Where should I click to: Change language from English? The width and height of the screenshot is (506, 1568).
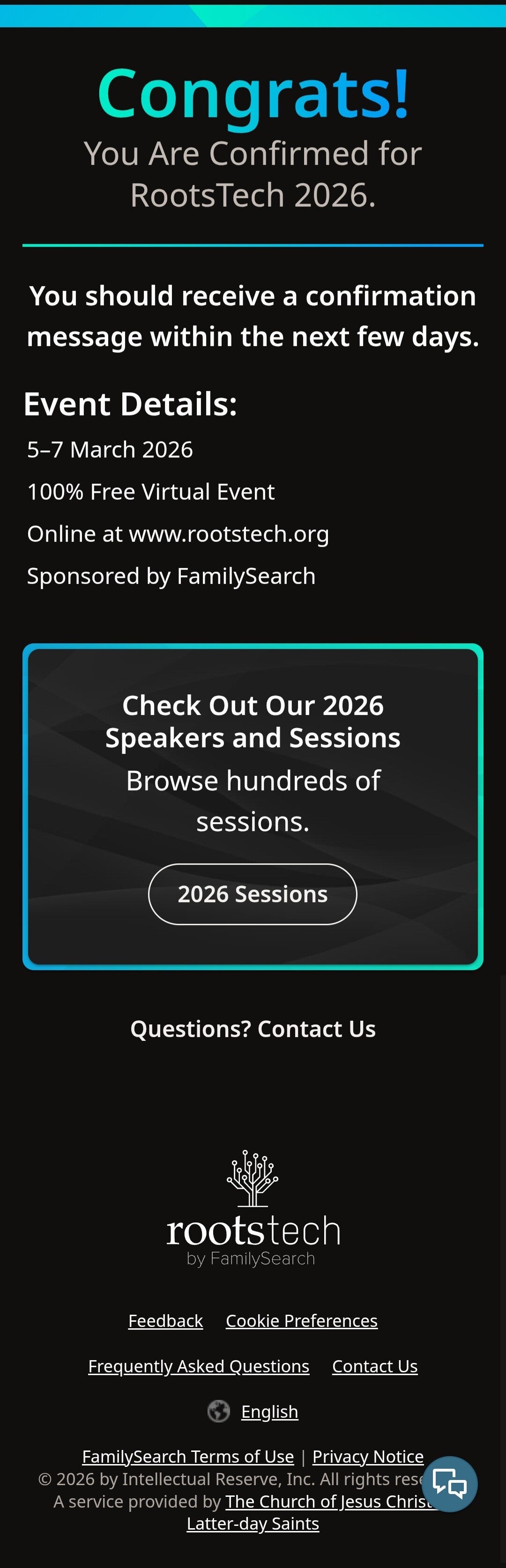[269, 1411]
